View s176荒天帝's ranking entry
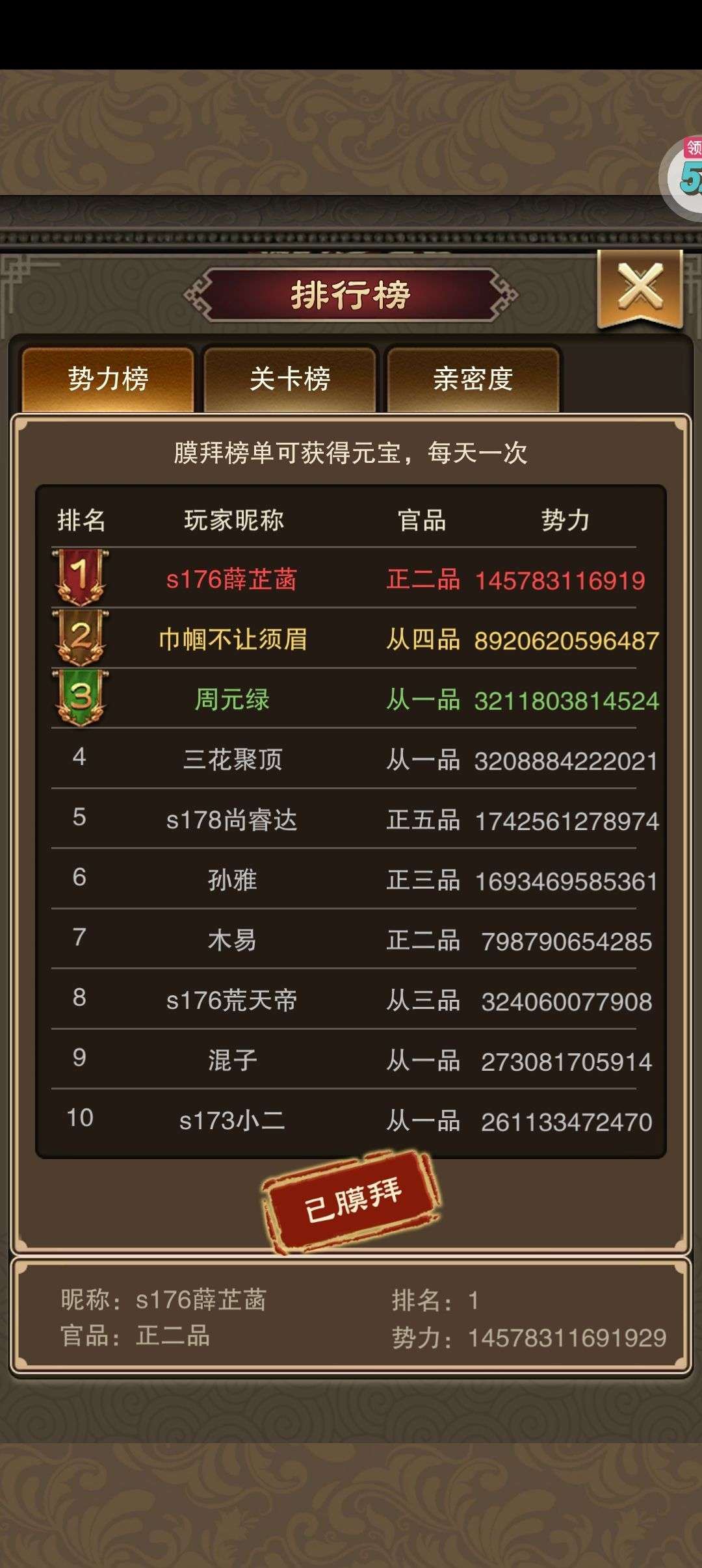This screenshot has height=1568, width=702. (x=231, y=1000)
